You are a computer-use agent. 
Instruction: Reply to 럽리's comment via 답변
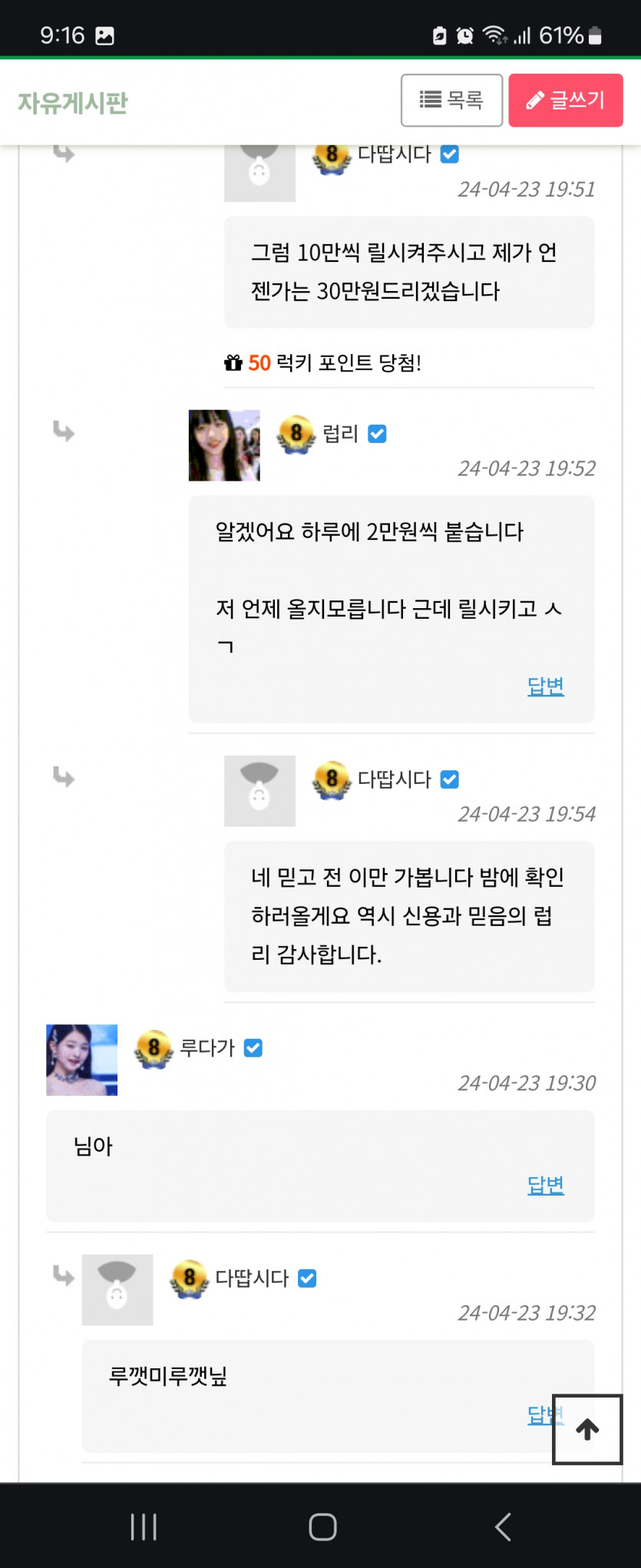tap(545, 686)
